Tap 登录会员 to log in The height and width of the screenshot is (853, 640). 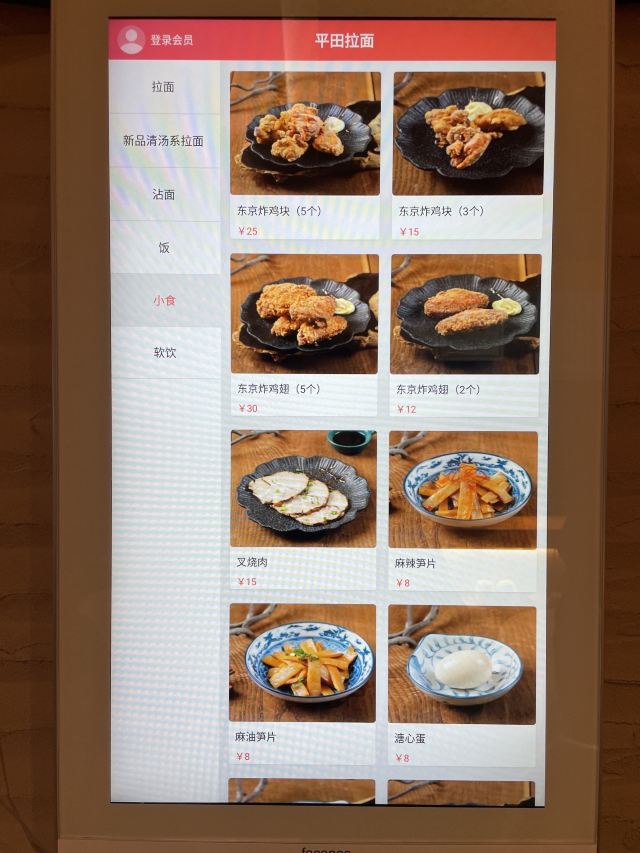tap(157, 40)
